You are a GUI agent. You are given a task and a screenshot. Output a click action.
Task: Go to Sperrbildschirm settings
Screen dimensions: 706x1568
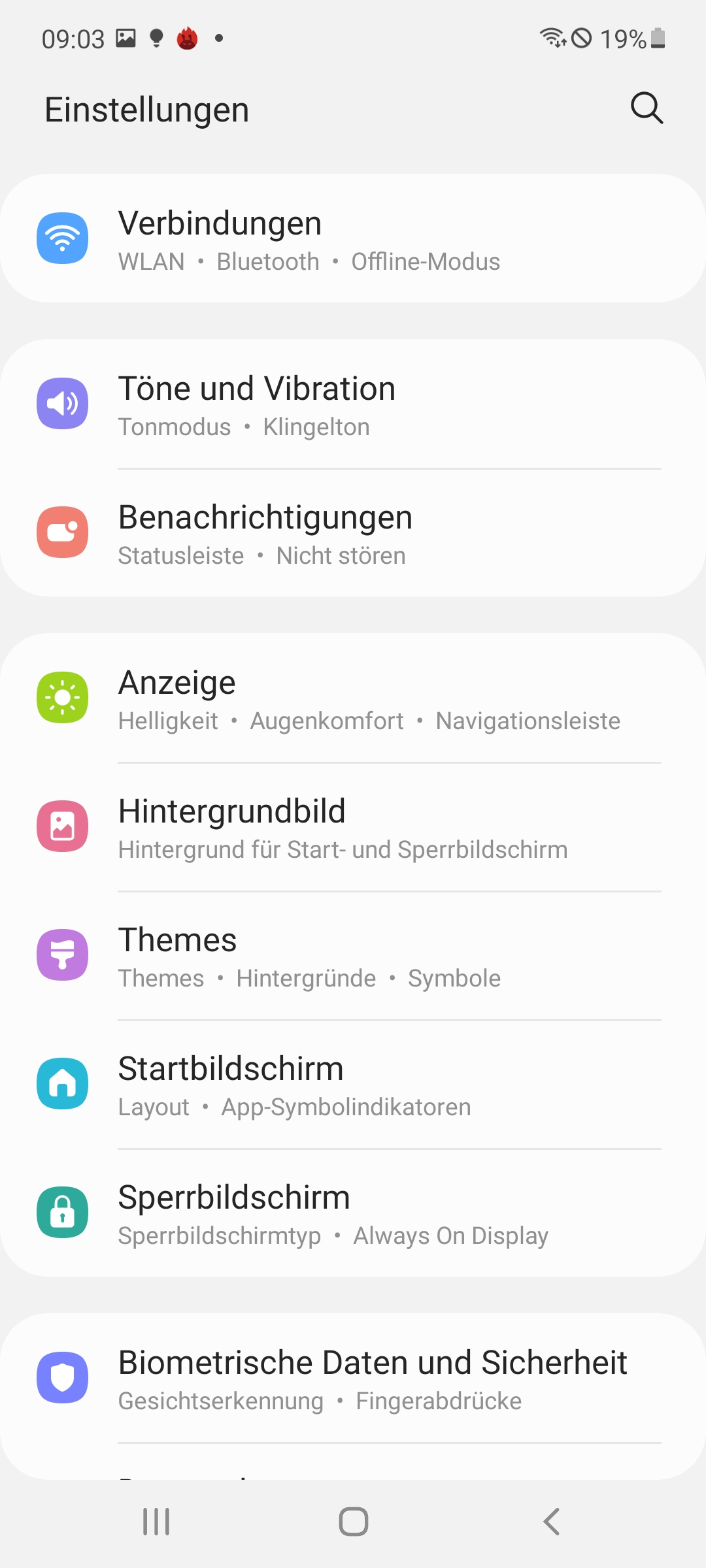[353, 1213]
